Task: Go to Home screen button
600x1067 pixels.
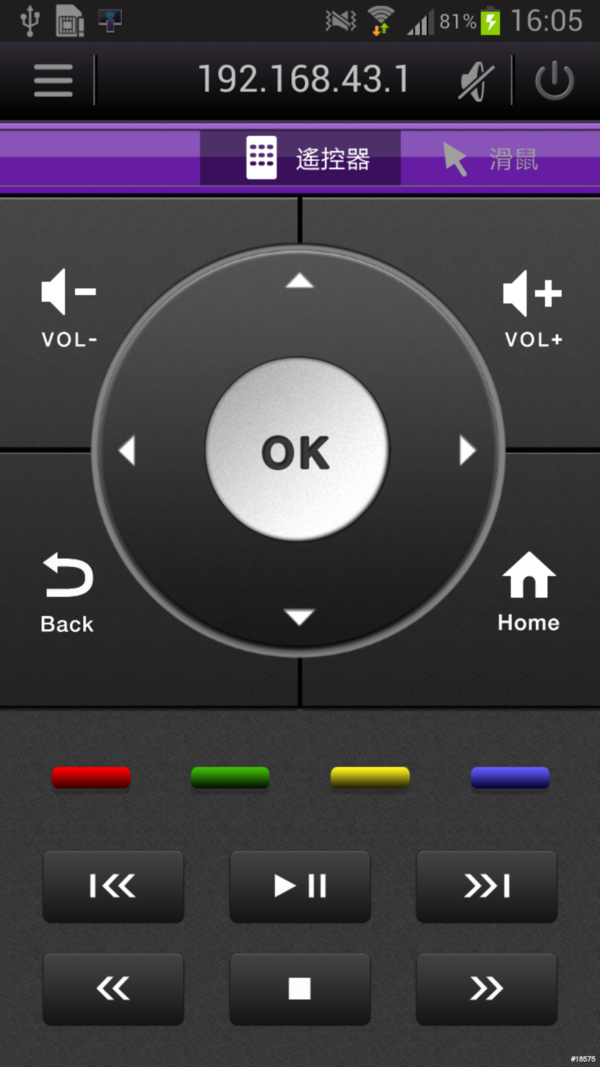Action: coord(528,593)
